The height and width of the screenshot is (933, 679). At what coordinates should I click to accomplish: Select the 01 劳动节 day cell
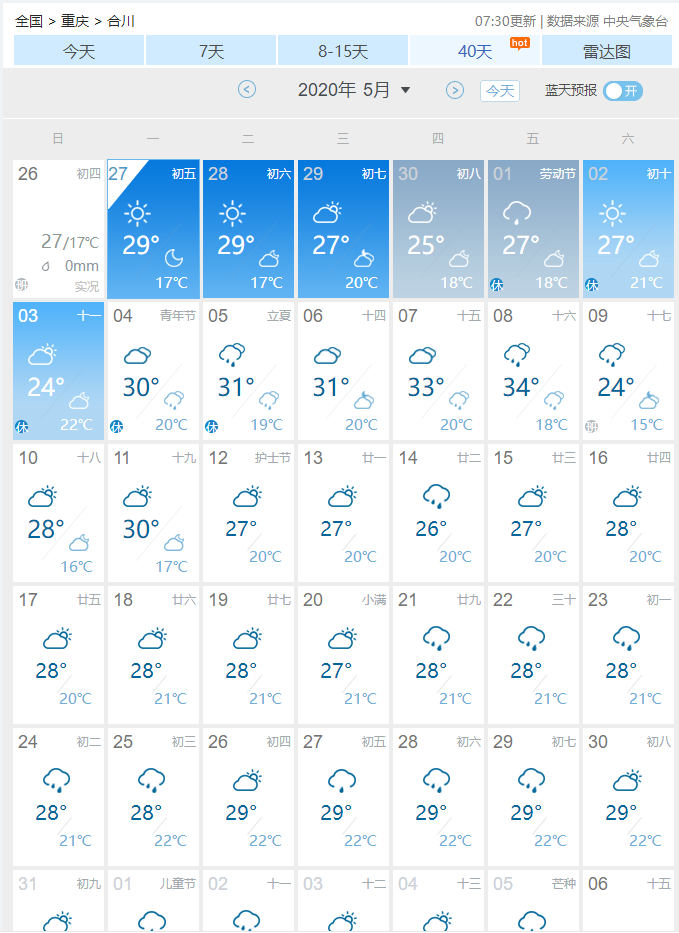click(533, 229)
